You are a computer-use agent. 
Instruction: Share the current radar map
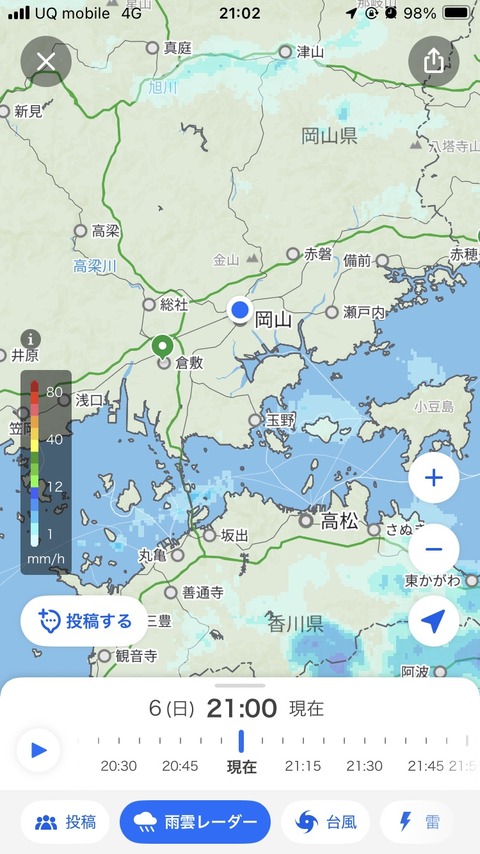434,61
